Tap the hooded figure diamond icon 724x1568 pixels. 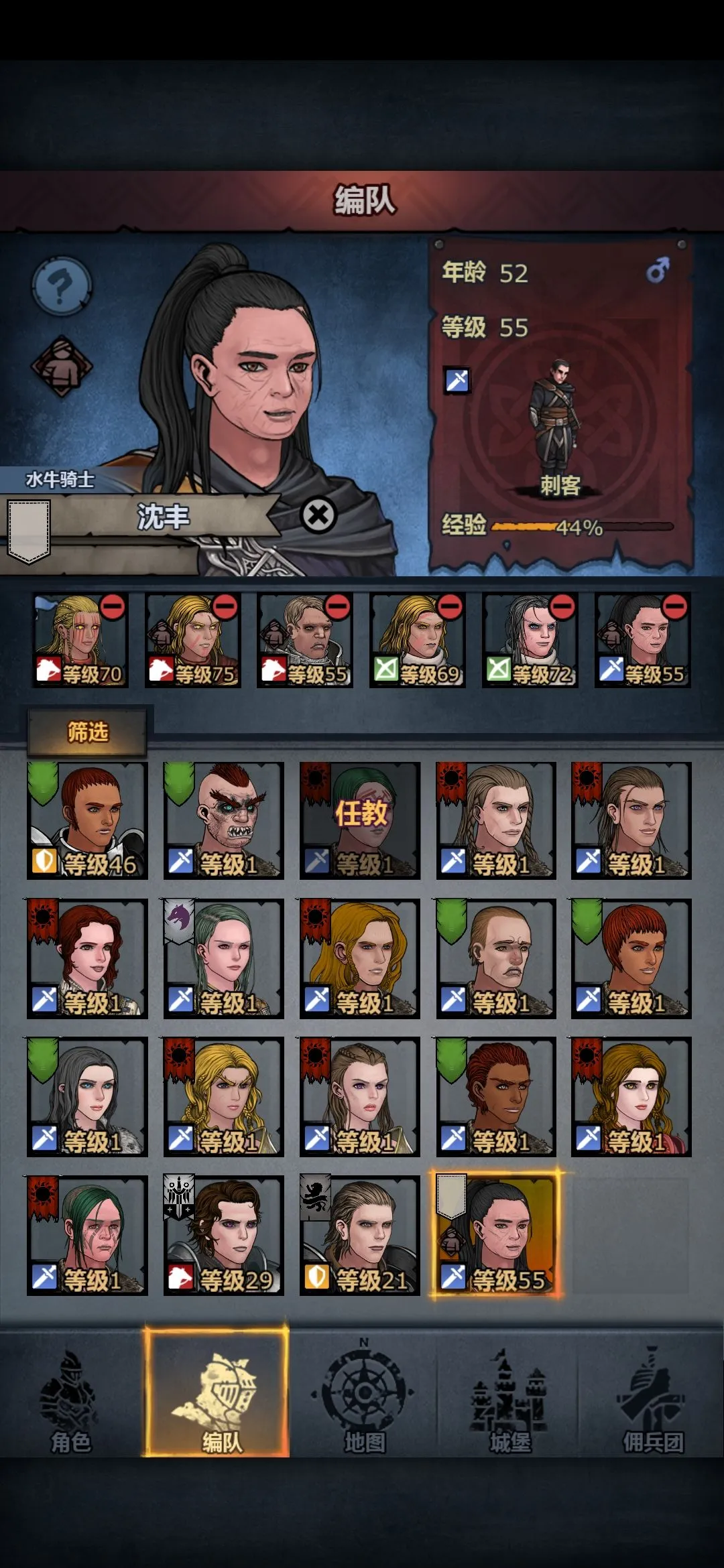[x=62, y=367]
